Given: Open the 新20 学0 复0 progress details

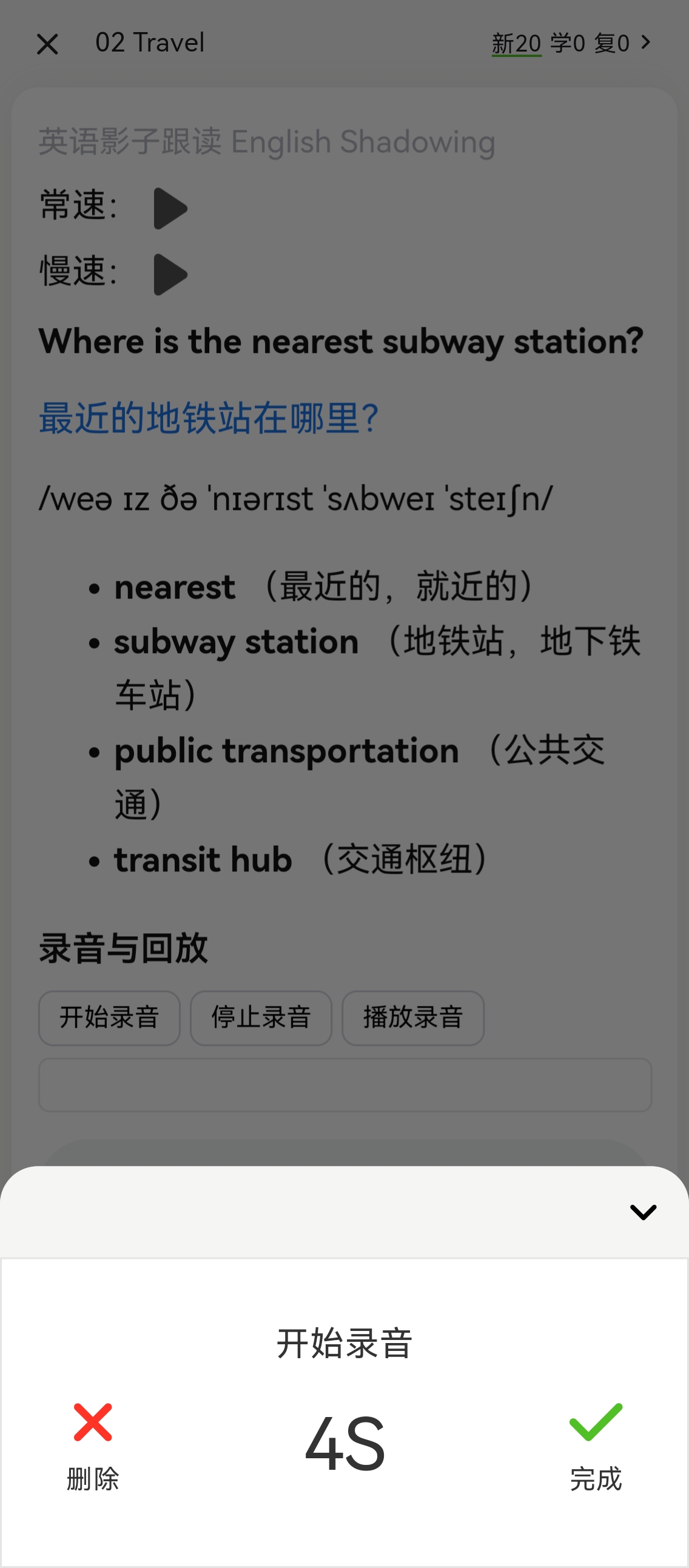Looking at the screenshot, I should point(571,44).
